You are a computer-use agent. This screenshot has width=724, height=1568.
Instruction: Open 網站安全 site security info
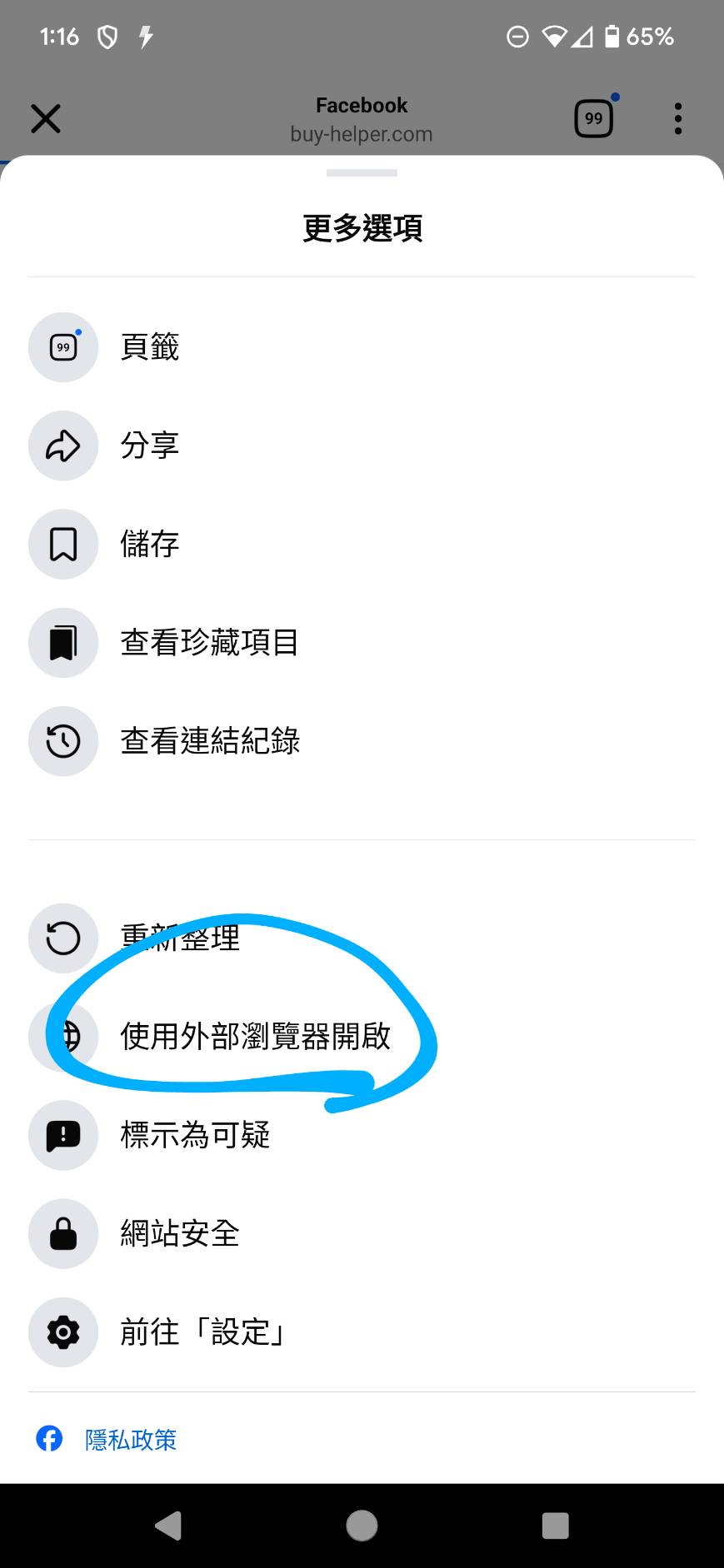pyautogui.click(x=362, y=1233)
